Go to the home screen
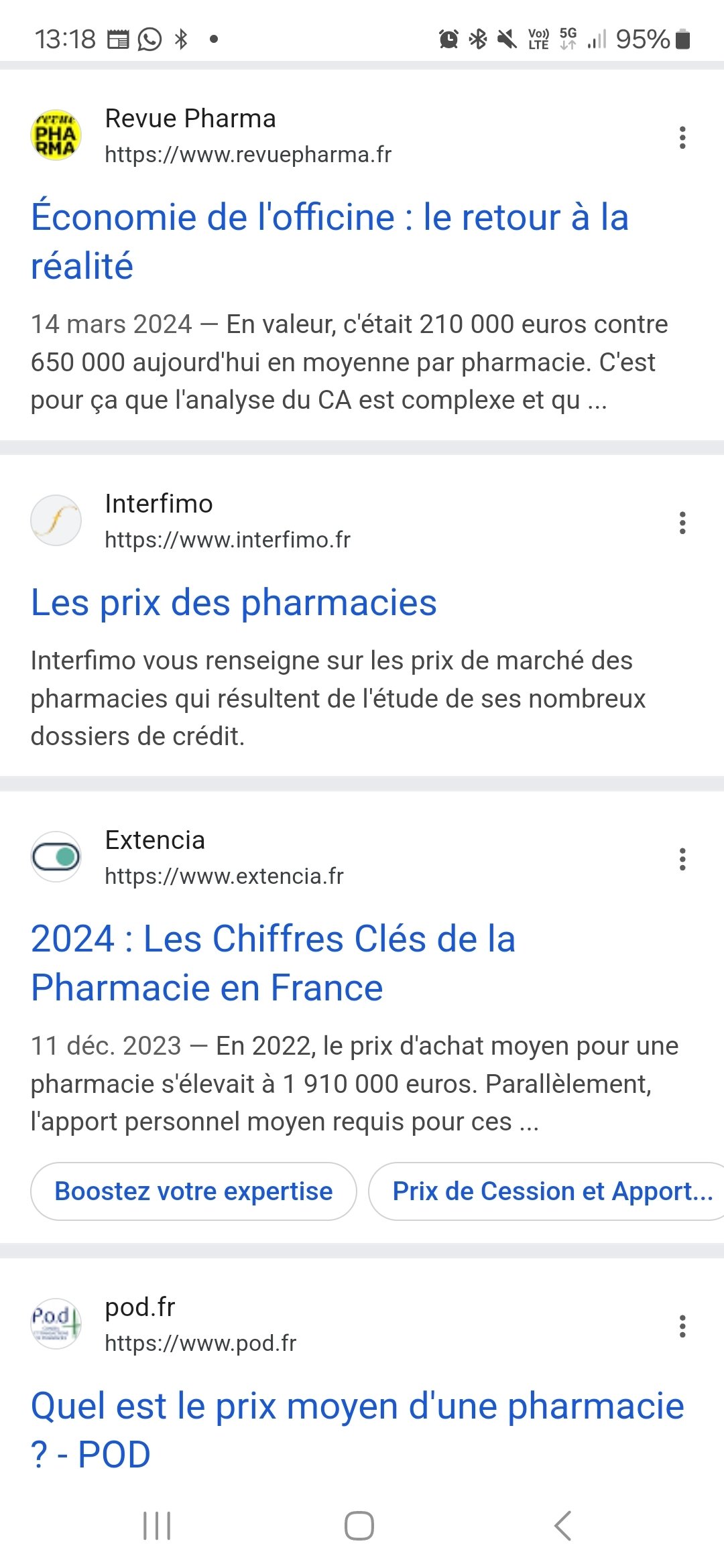The height and width of the screenshot is (1568, 724). pos(359,1526)
